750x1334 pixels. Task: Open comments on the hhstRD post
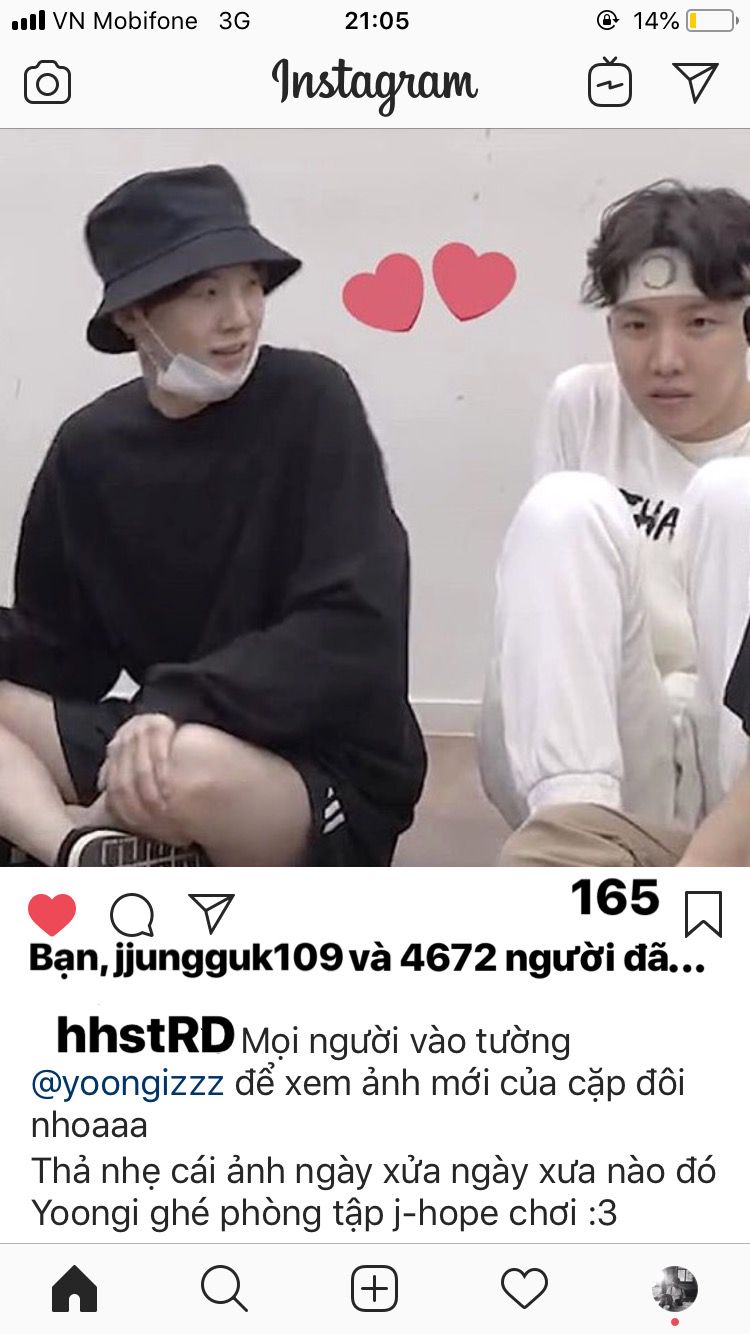pos(132,914)
